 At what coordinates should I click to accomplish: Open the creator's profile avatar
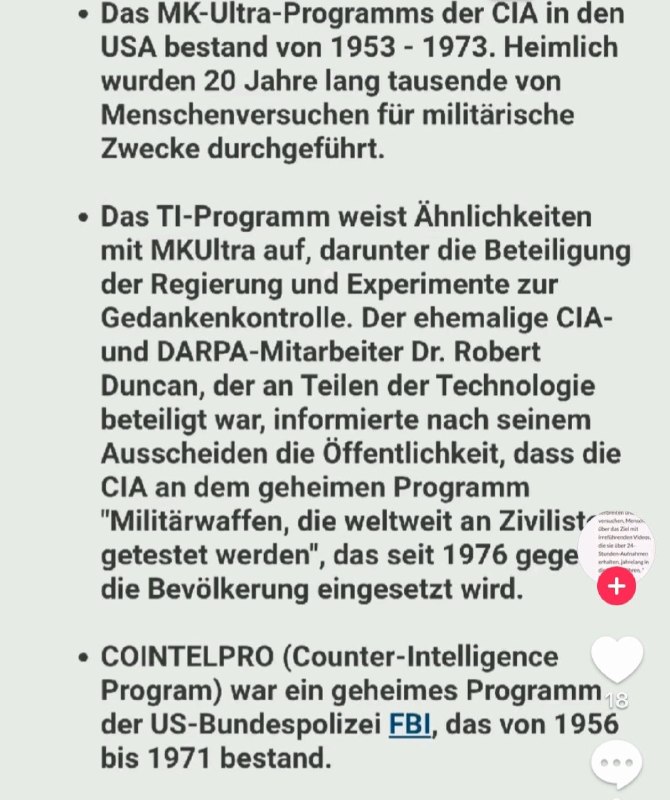tap(617, 547)
